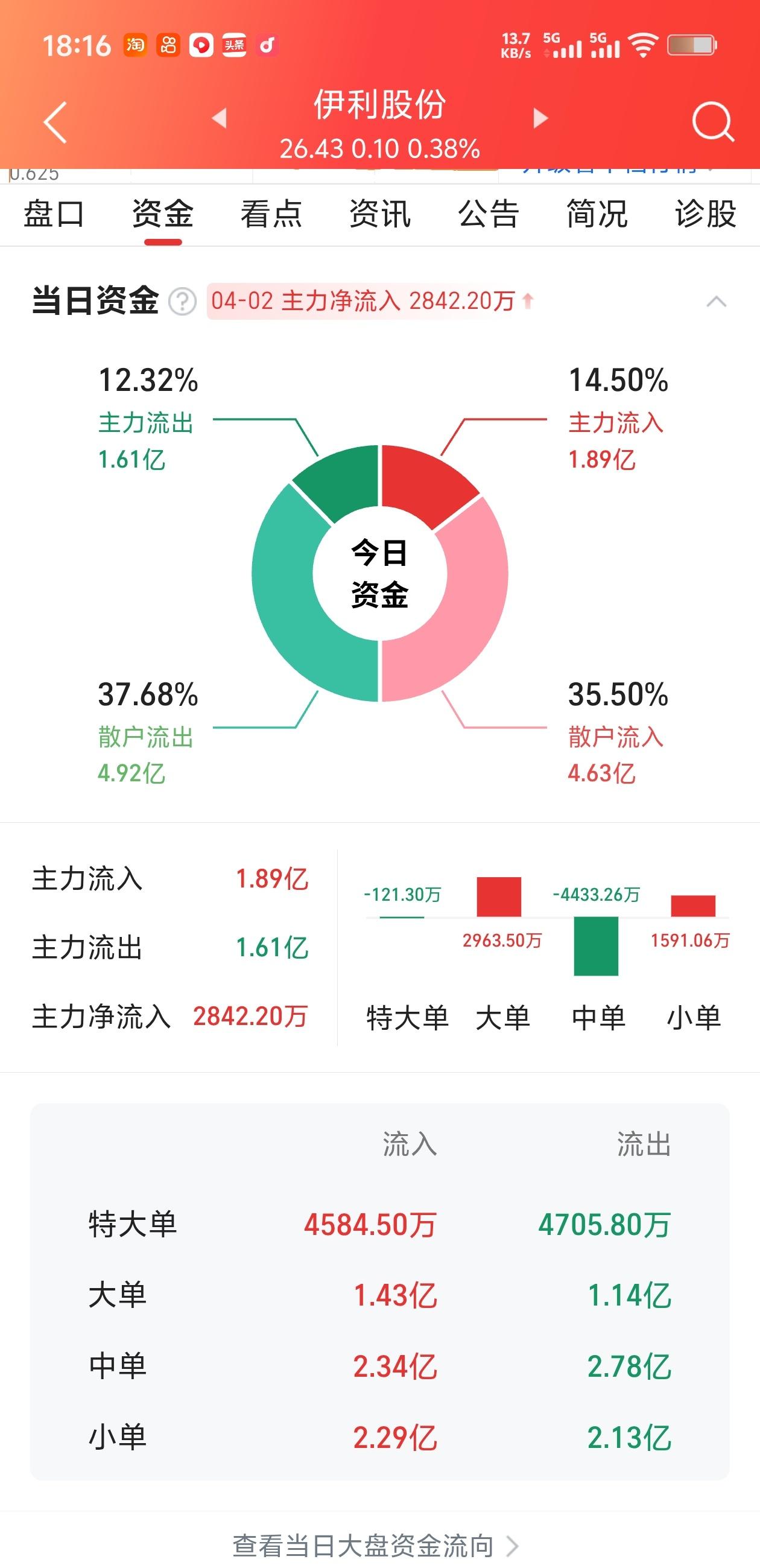Open the 公告 tab
This screenshot has height=1568, width=760.
click(x=488, y=214)
